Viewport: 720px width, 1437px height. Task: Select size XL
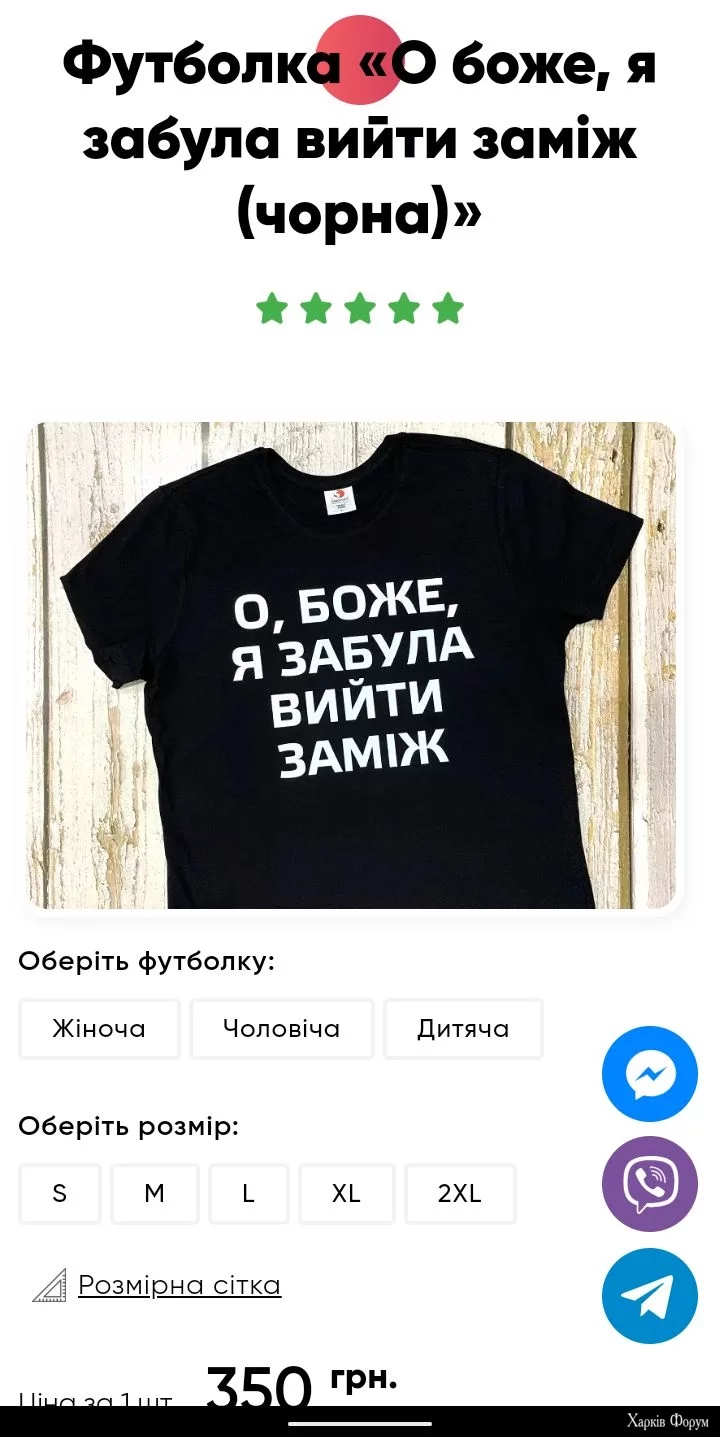[346, 1193]
